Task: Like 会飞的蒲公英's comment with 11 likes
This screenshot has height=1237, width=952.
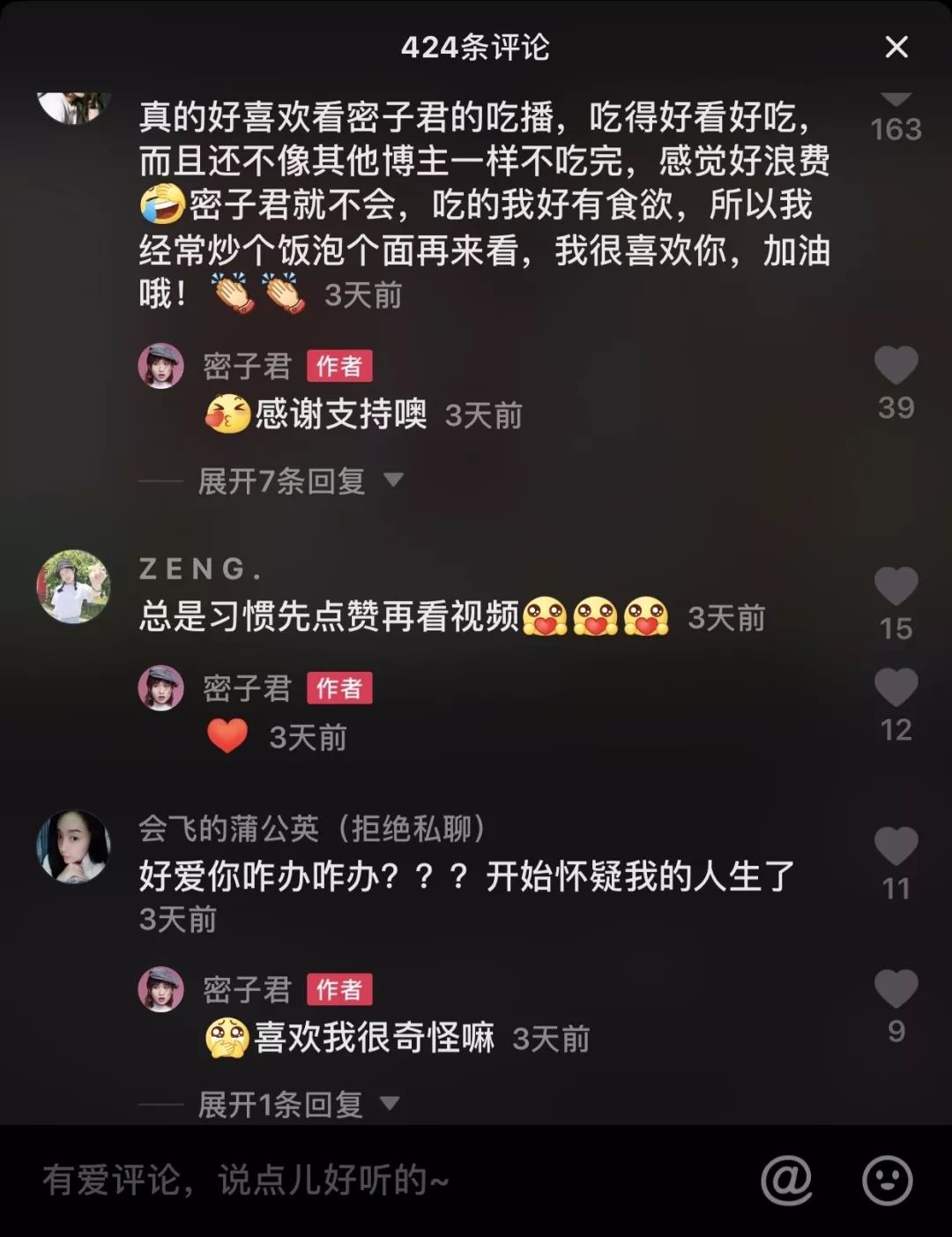Action: pyautogui.click(x=896, y=847)
